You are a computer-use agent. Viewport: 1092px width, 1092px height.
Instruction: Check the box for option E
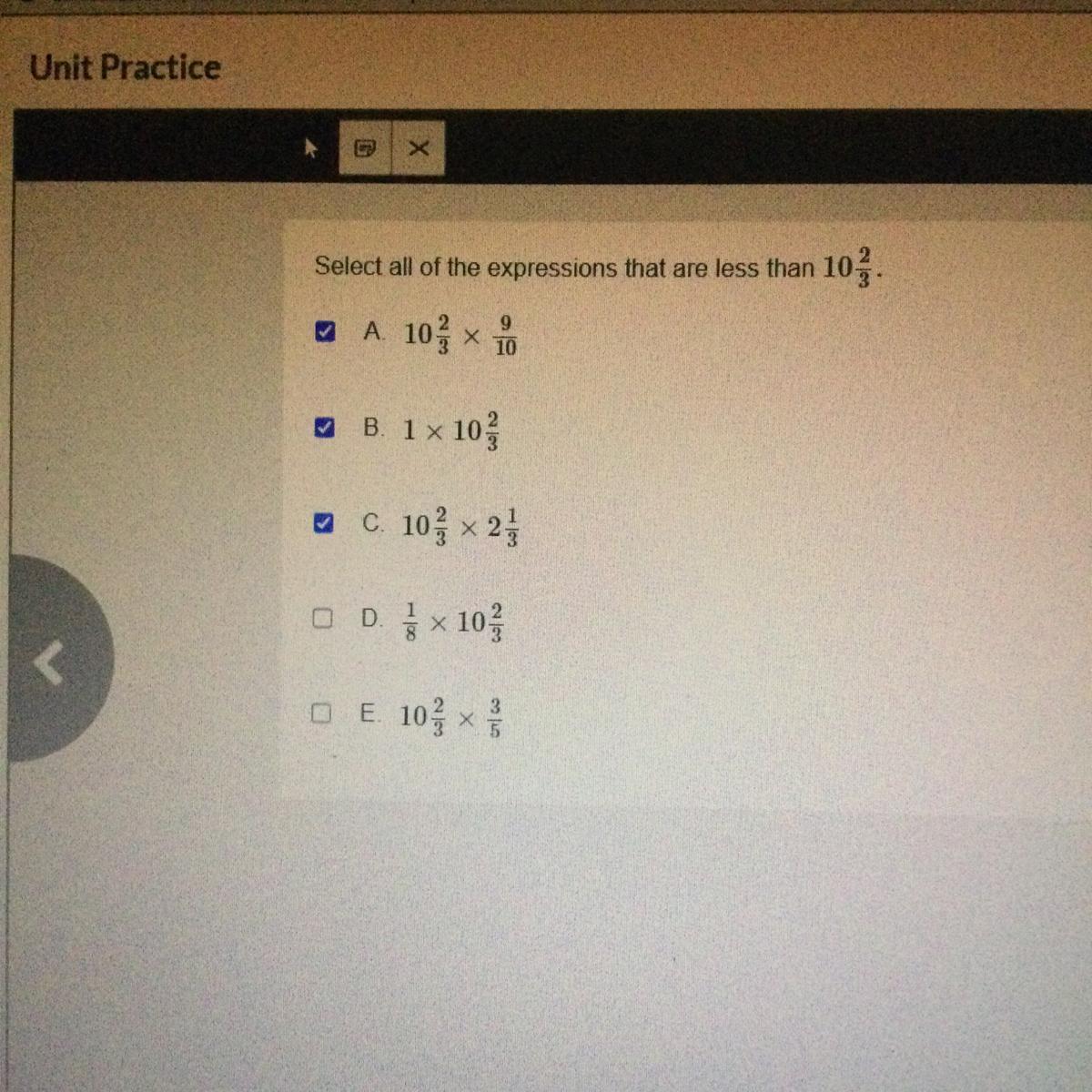[x=320, y=713]
